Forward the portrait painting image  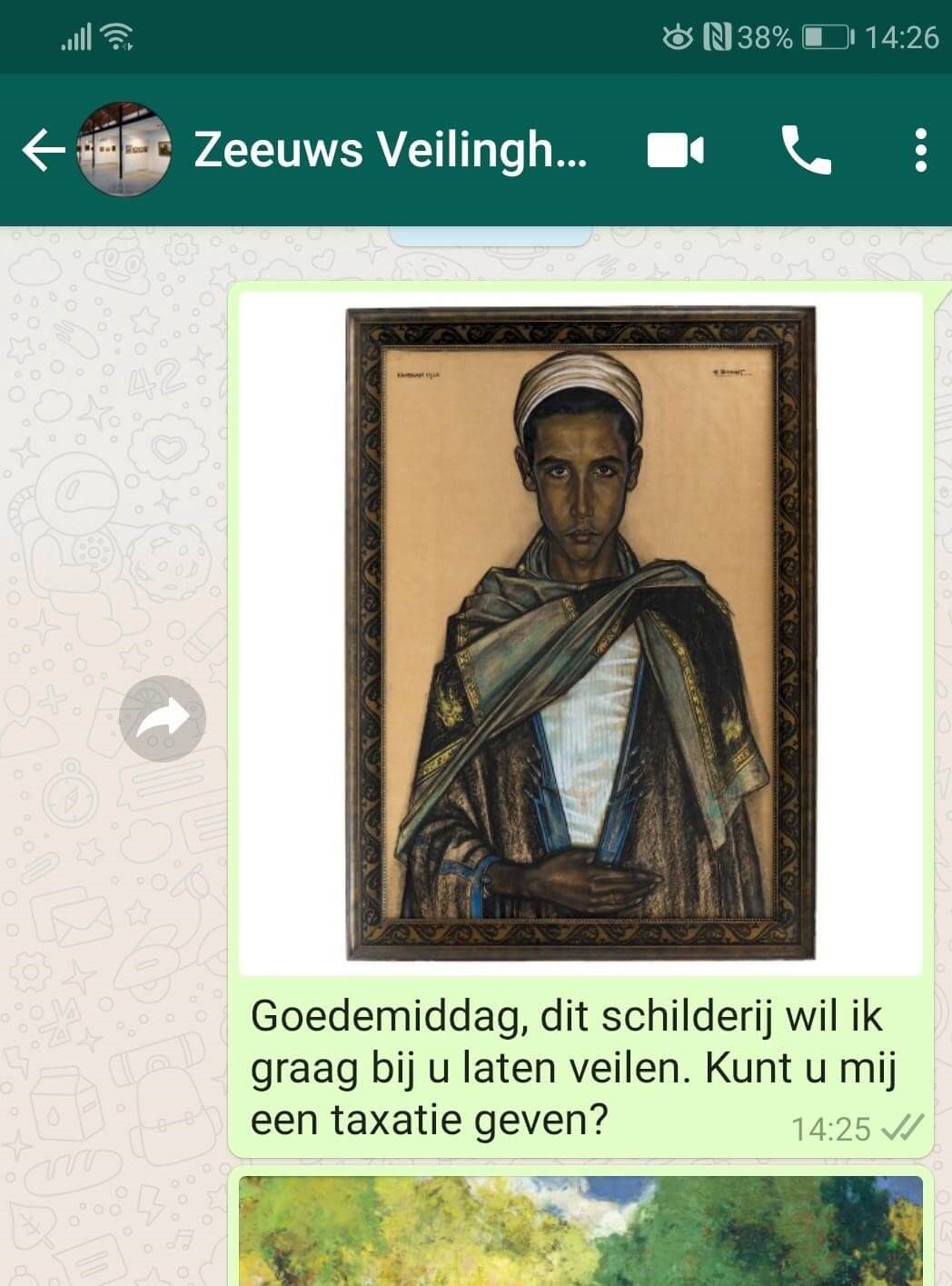[163, 719]
